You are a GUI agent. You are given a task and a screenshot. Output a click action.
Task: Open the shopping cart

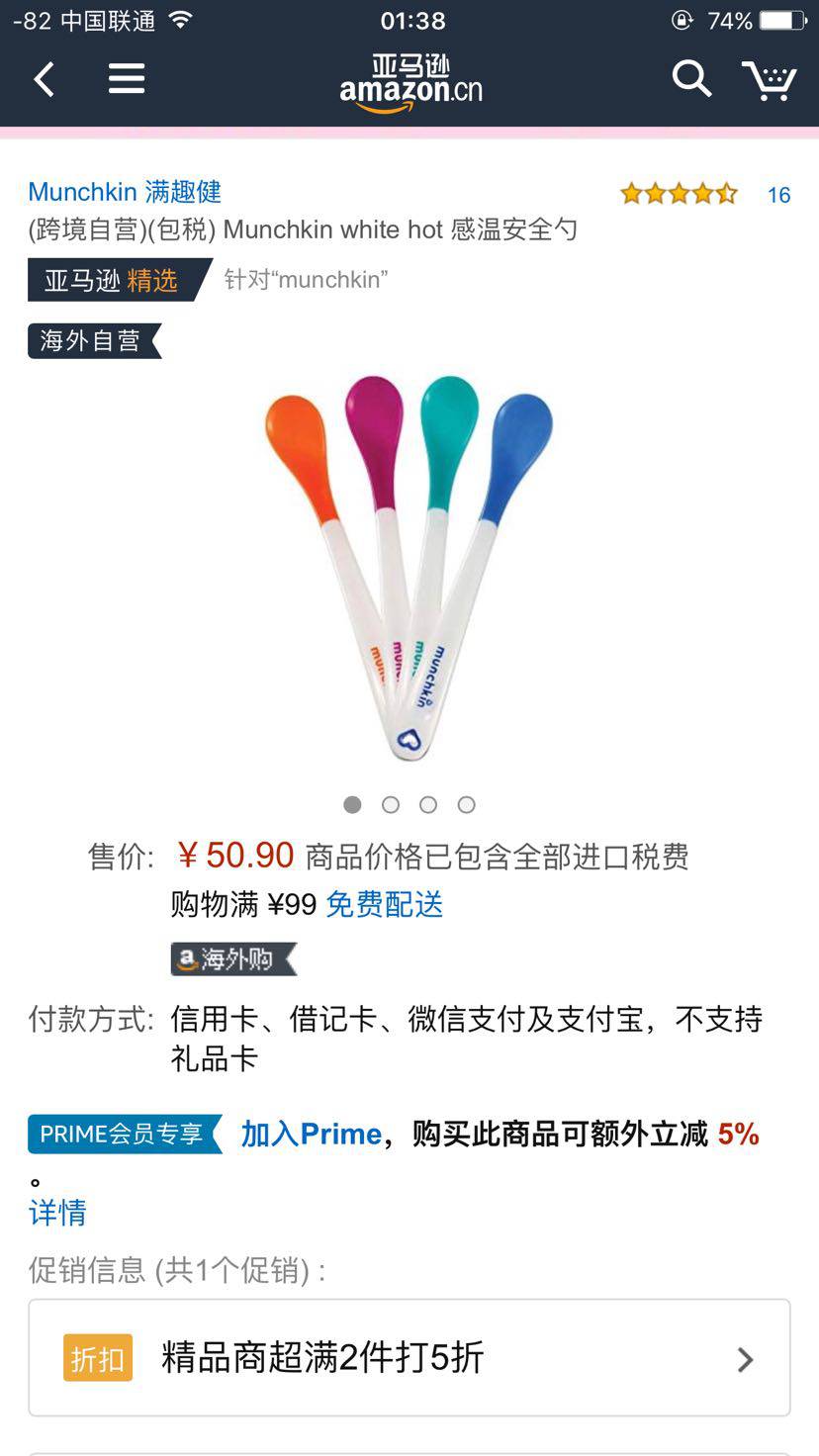tap(769, 80)
